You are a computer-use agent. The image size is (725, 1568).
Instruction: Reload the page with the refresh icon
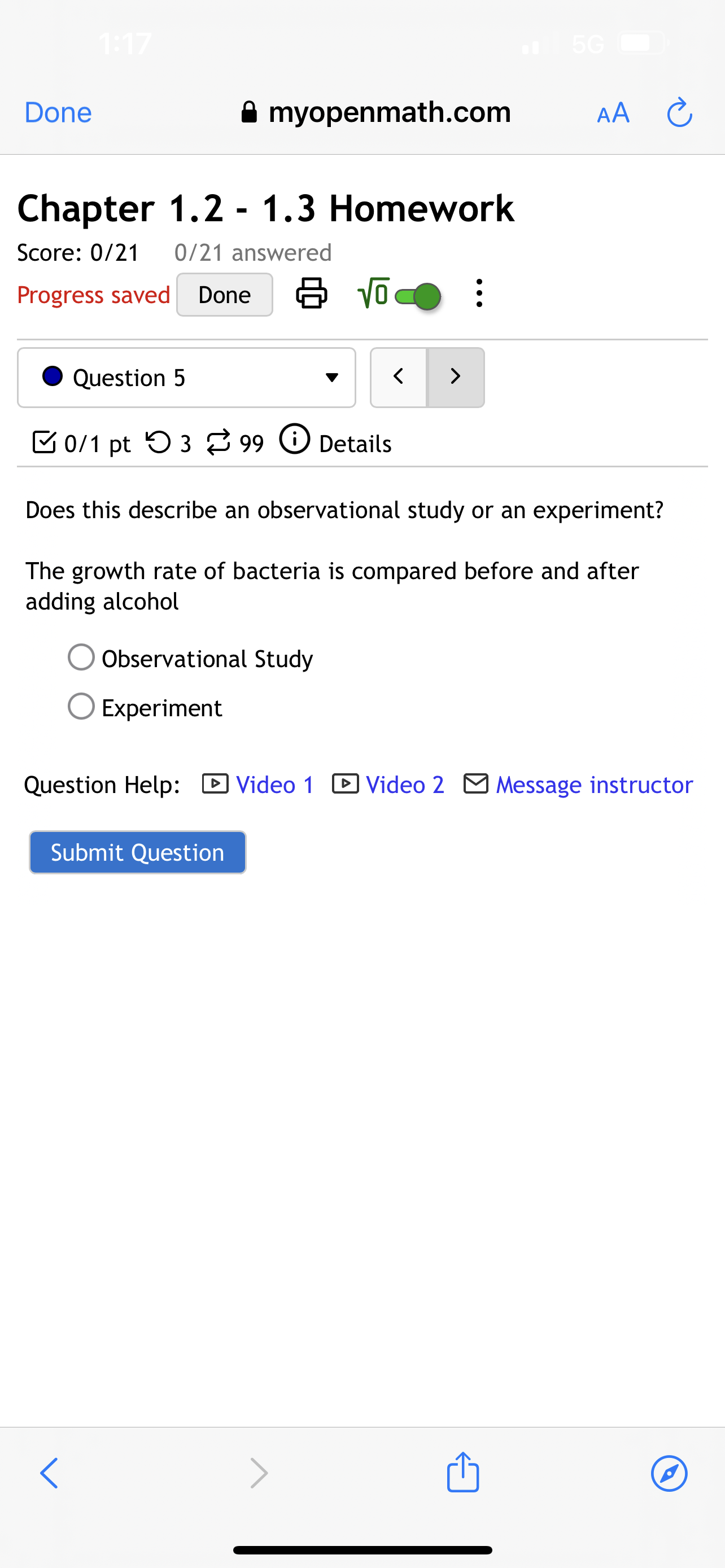(679, 112)
